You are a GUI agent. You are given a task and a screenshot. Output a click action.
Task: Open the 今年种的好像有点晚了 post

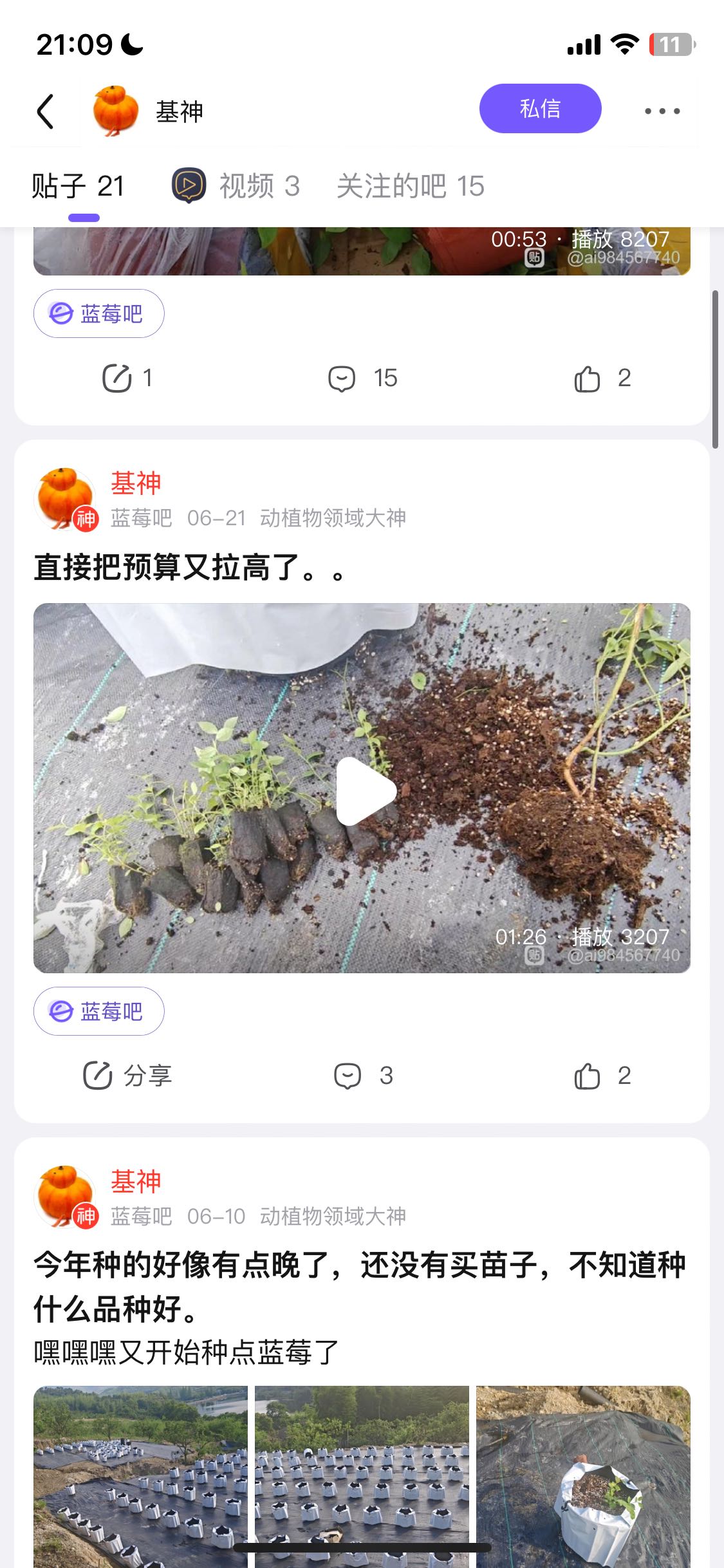click(359, 1286)
